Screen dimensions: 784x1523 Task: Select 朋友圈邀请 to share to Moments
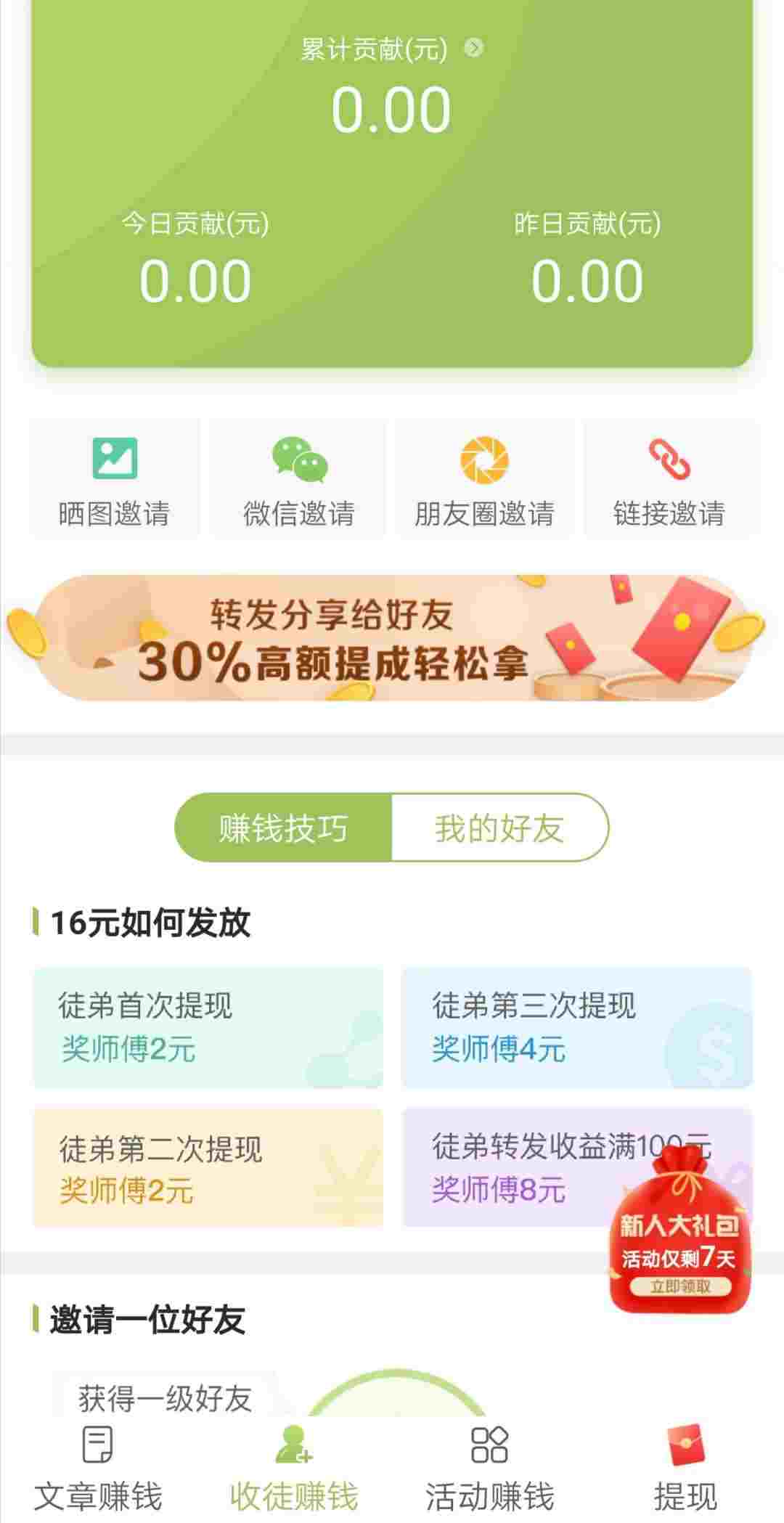click(484, 480)
